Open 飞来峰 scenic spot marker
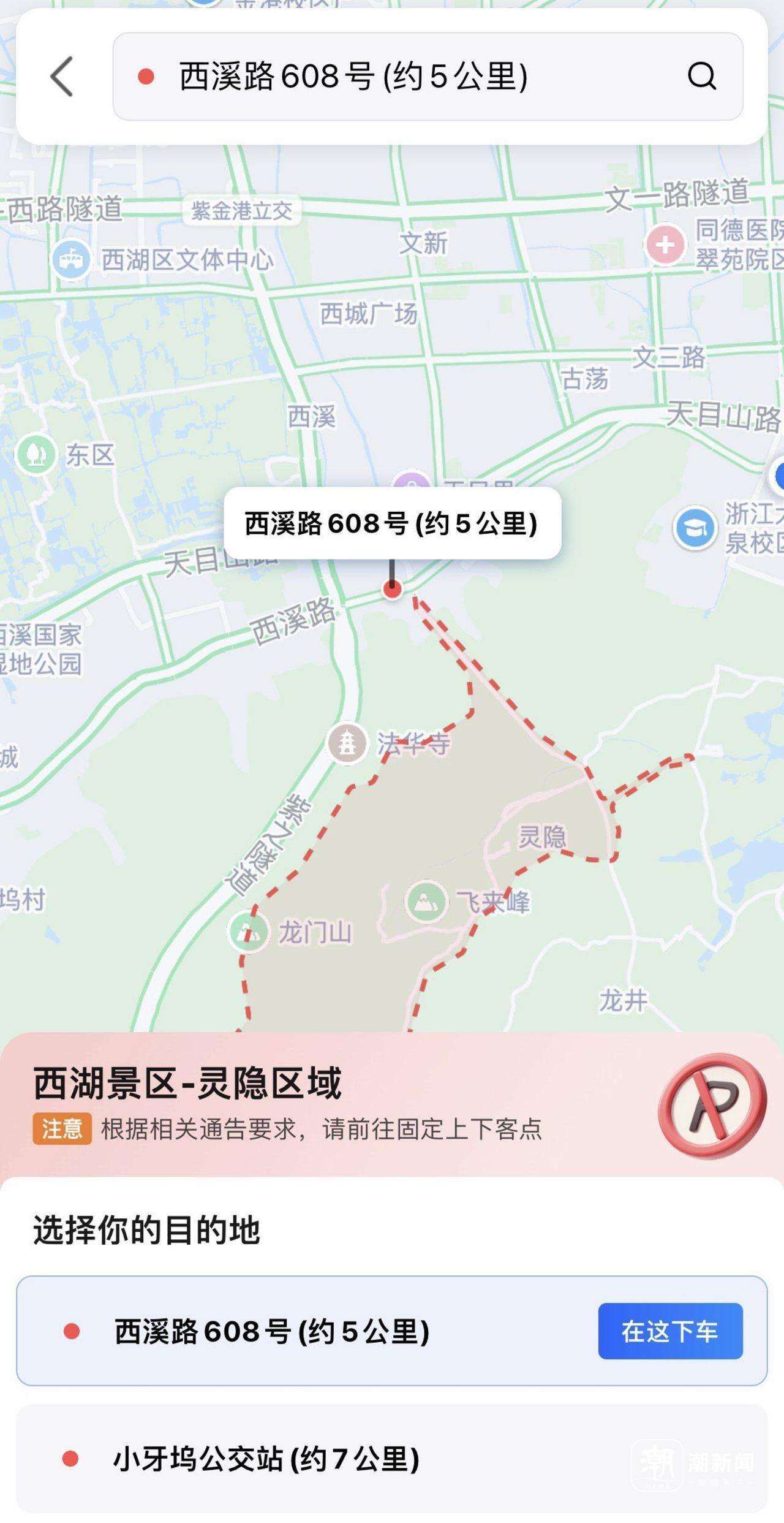784x1523 pixels. [x=426, y=902]
